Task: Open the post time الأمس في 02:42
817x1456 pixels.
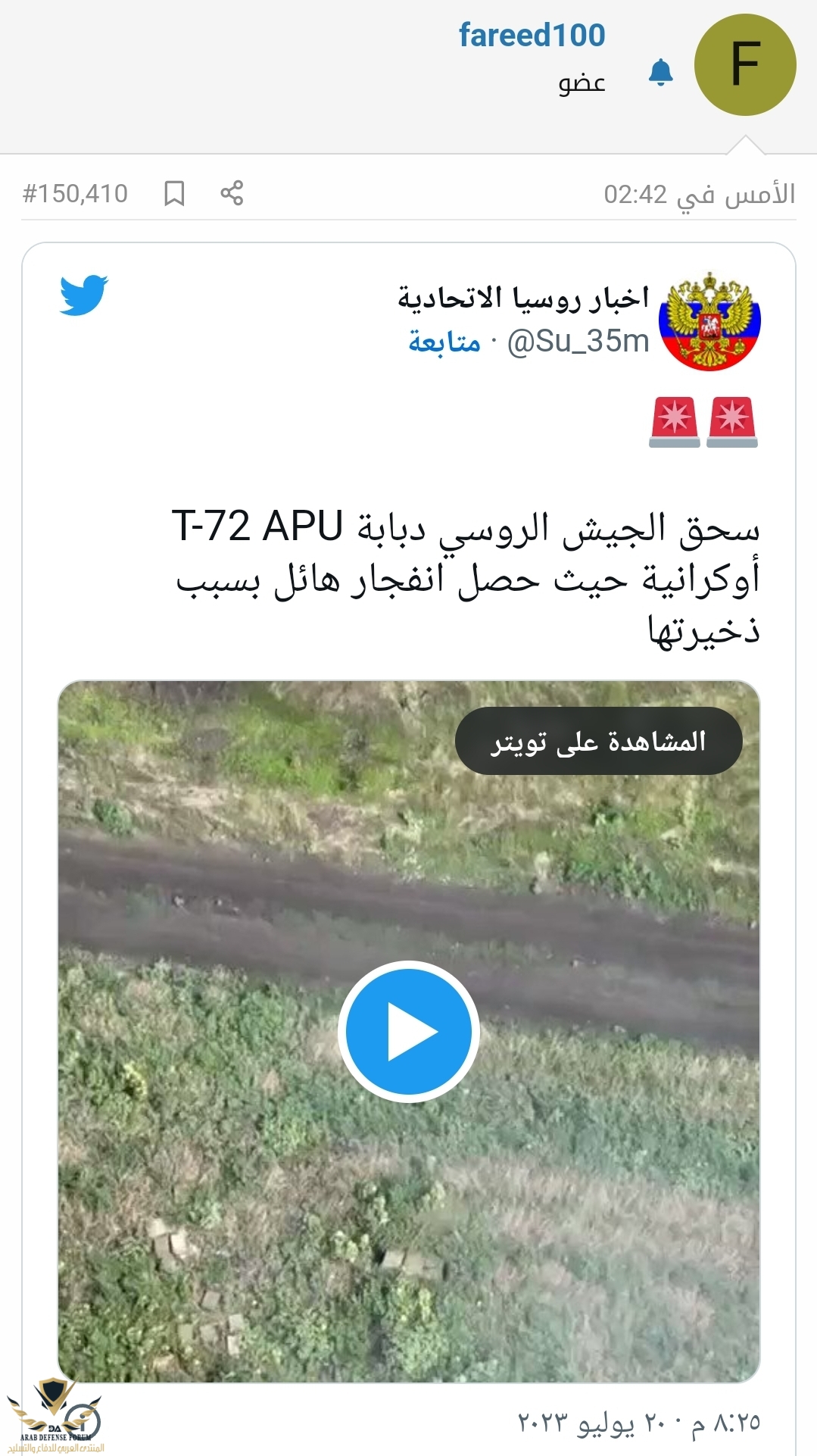Action: click(x=699, y=195)
